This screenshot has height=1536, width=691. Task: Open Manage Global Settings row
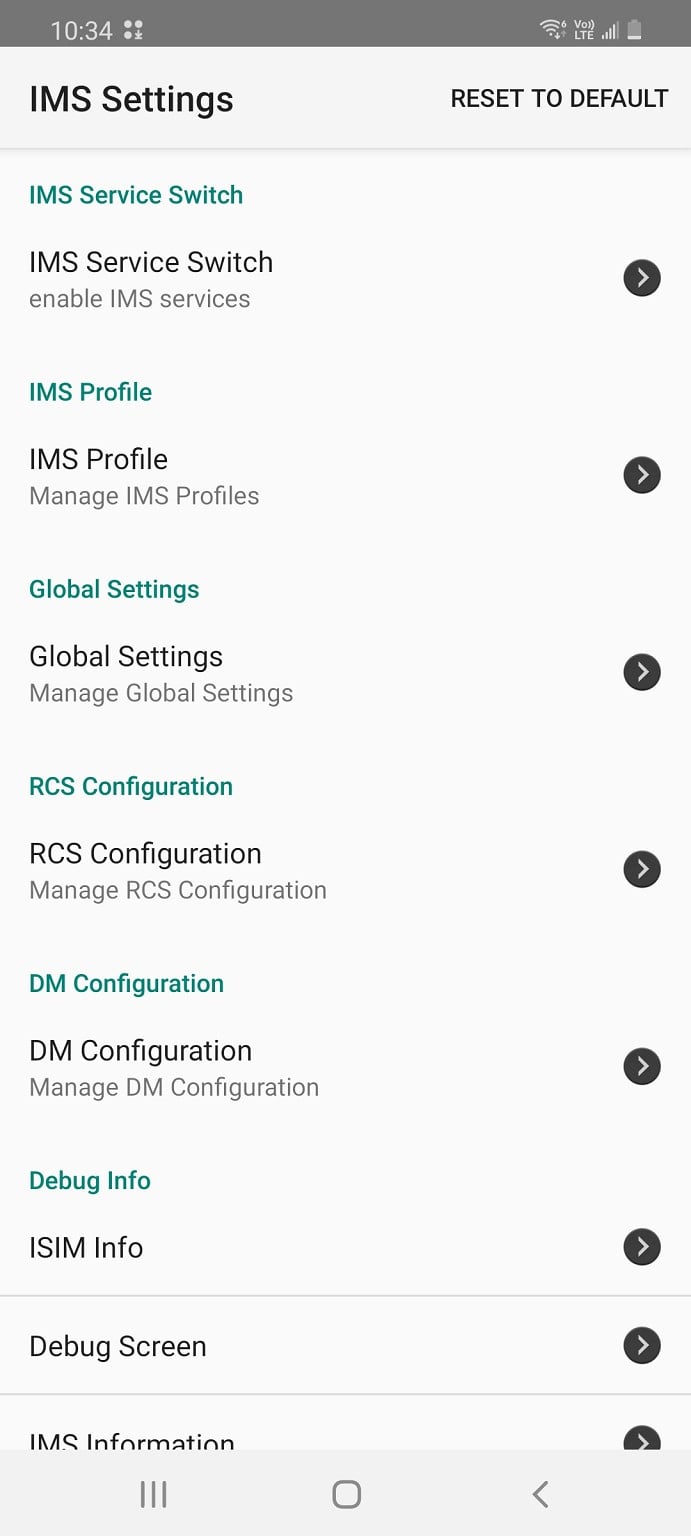point(345,672)
